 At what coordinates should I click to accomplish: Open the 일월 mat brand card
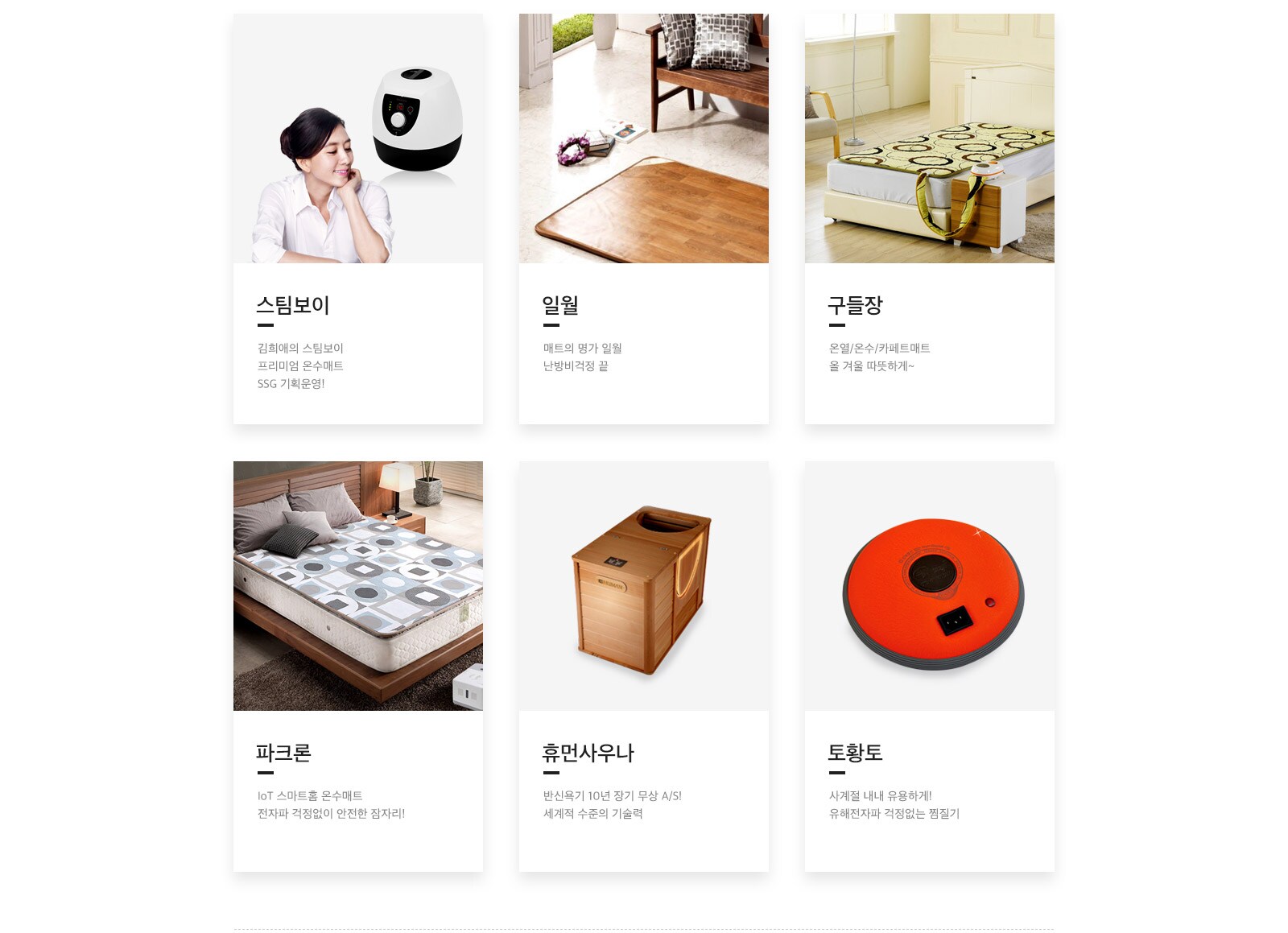(643, 219)
